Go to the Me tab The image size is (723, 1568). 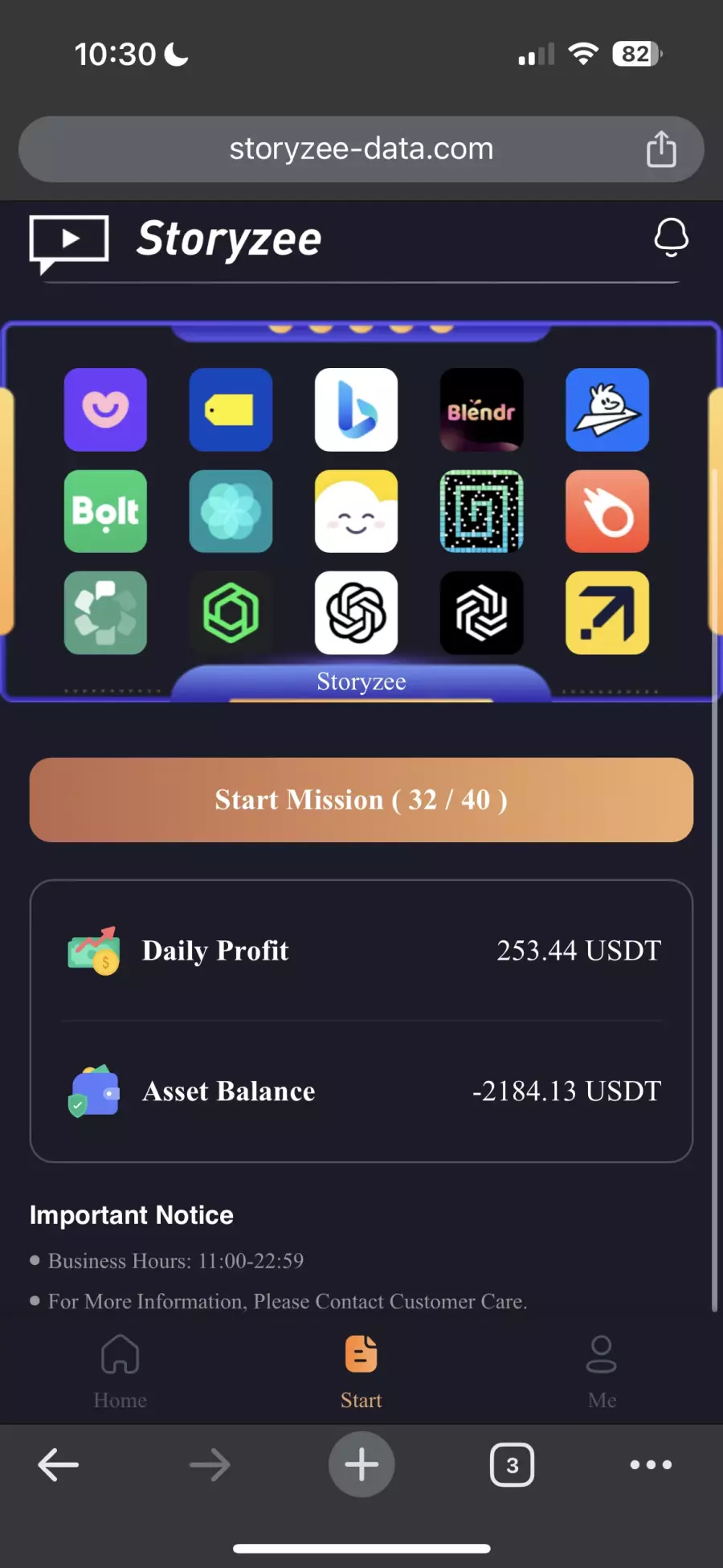point(602,1372)
